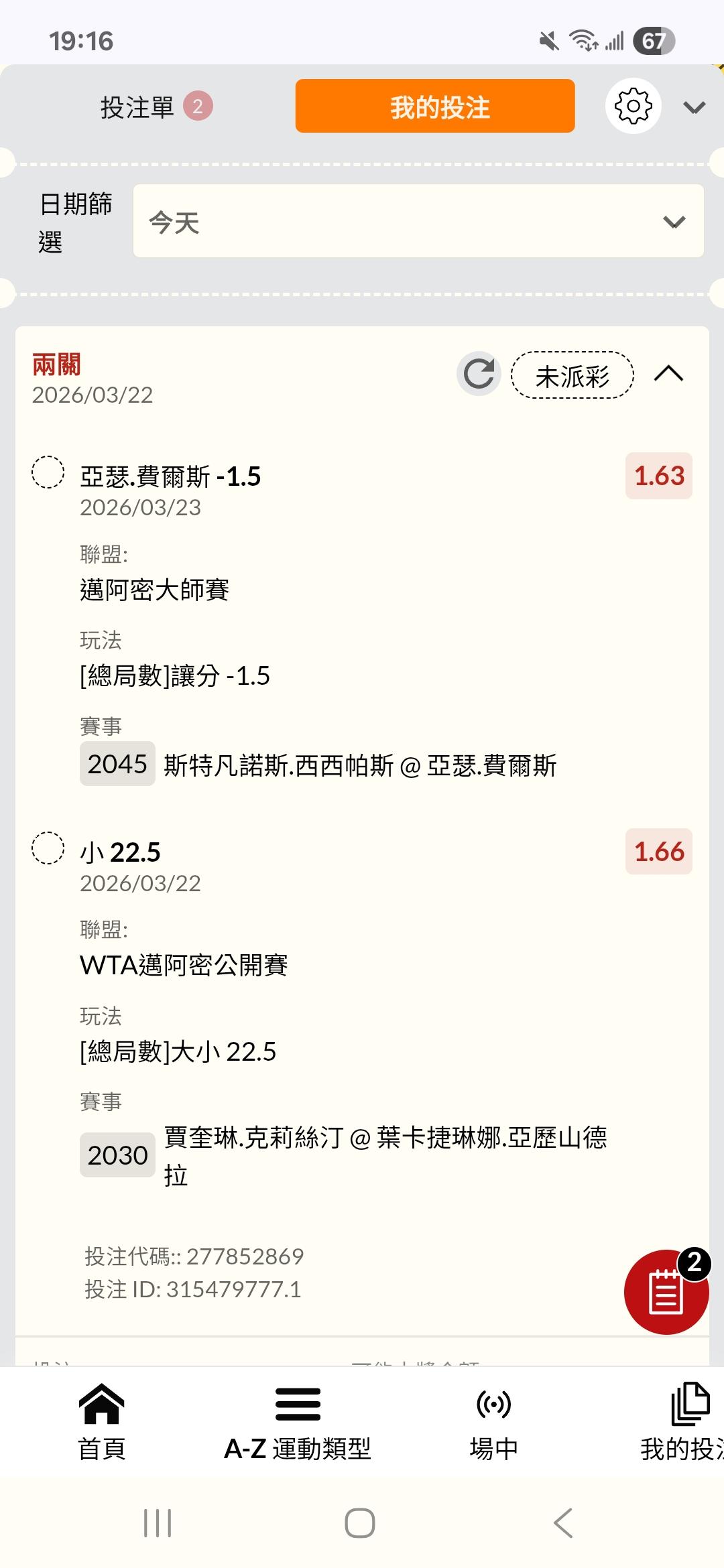Refresh the 兩關 bet status
The height and width of the screenshot is (1568, 724).
coord(479,374)
